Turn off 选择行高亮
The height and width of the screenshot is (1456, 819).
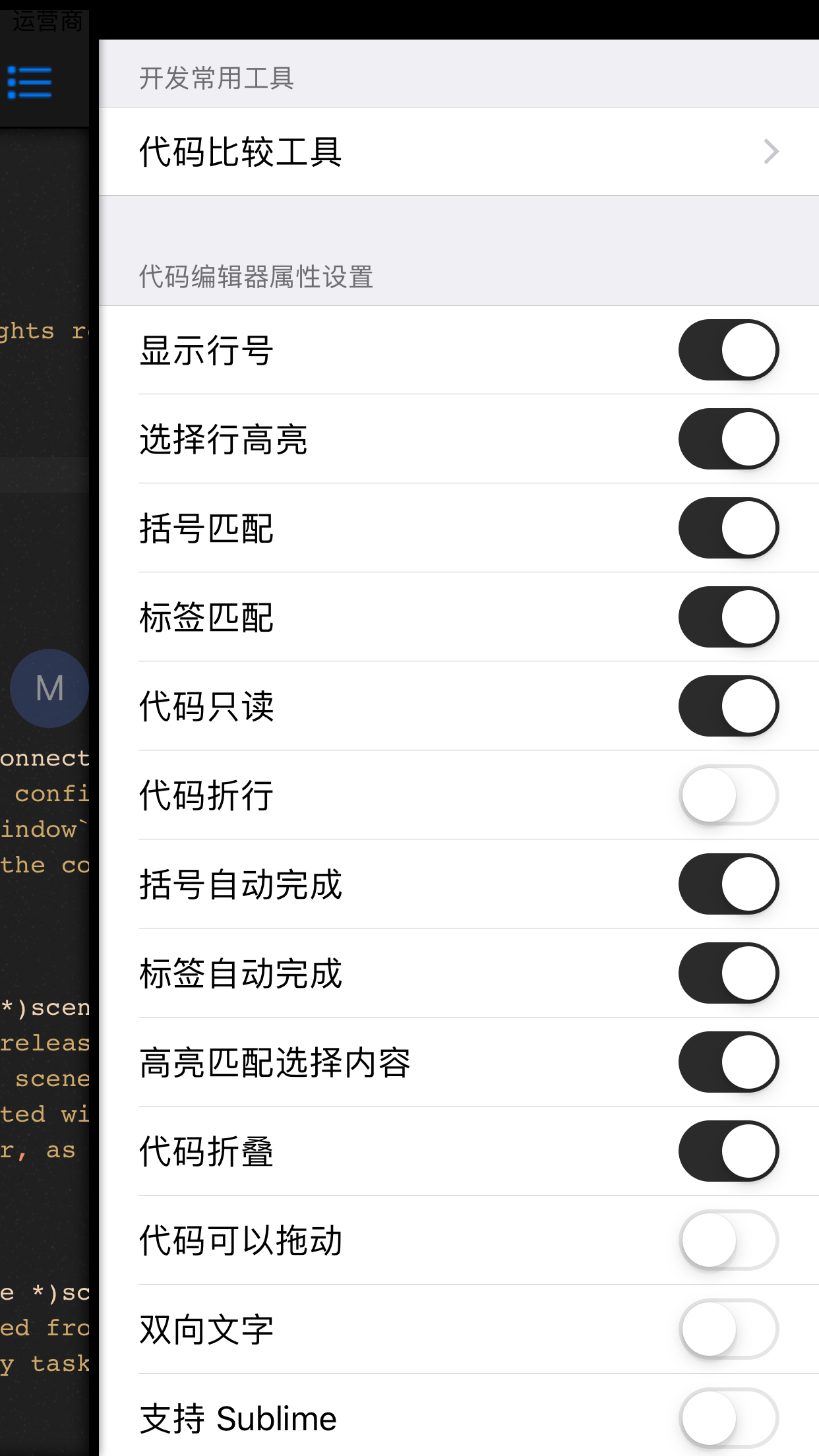tap(728, 439)
